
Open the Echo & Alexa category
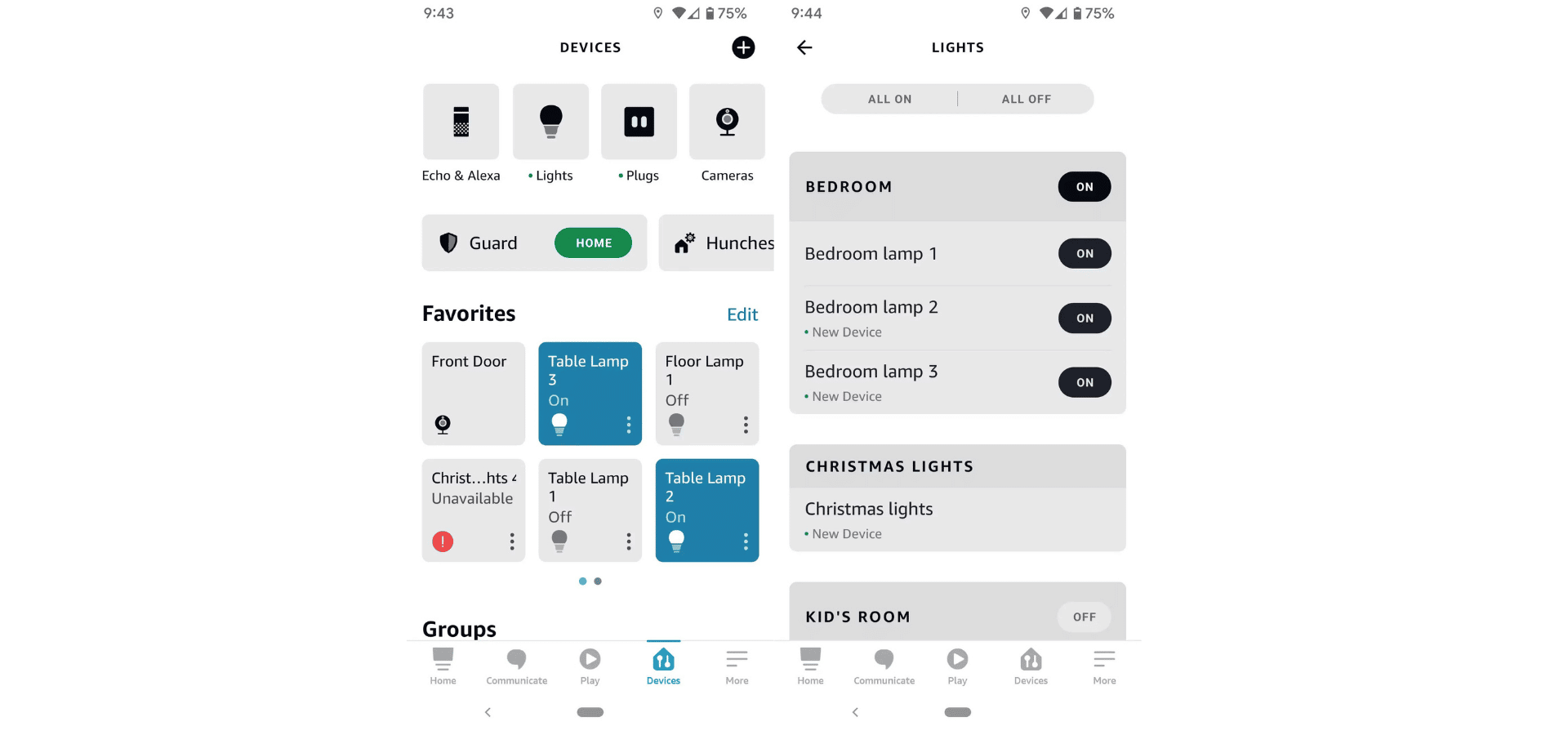coord(461,122)
